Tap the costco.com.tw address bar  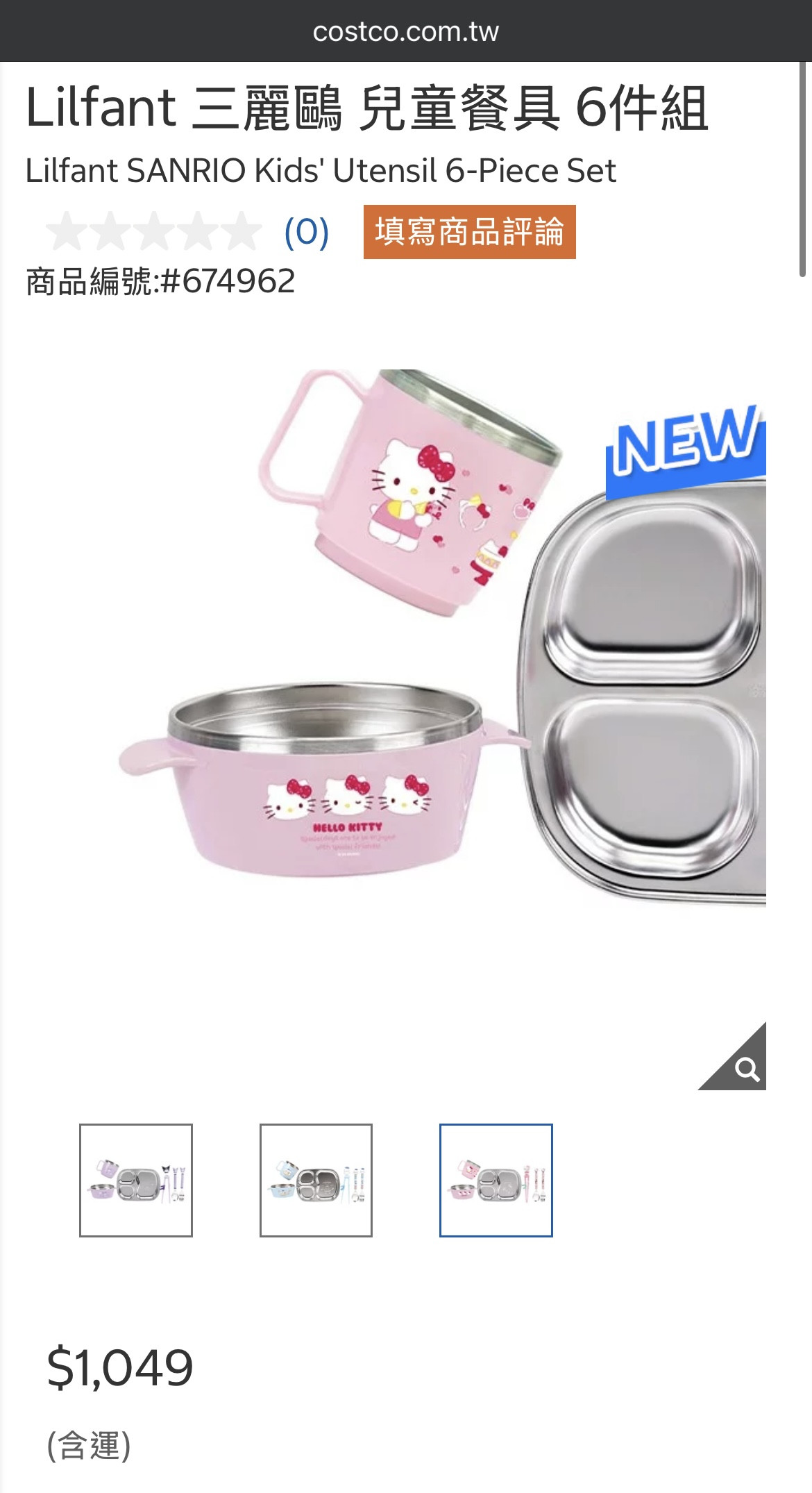coord(406,31)
